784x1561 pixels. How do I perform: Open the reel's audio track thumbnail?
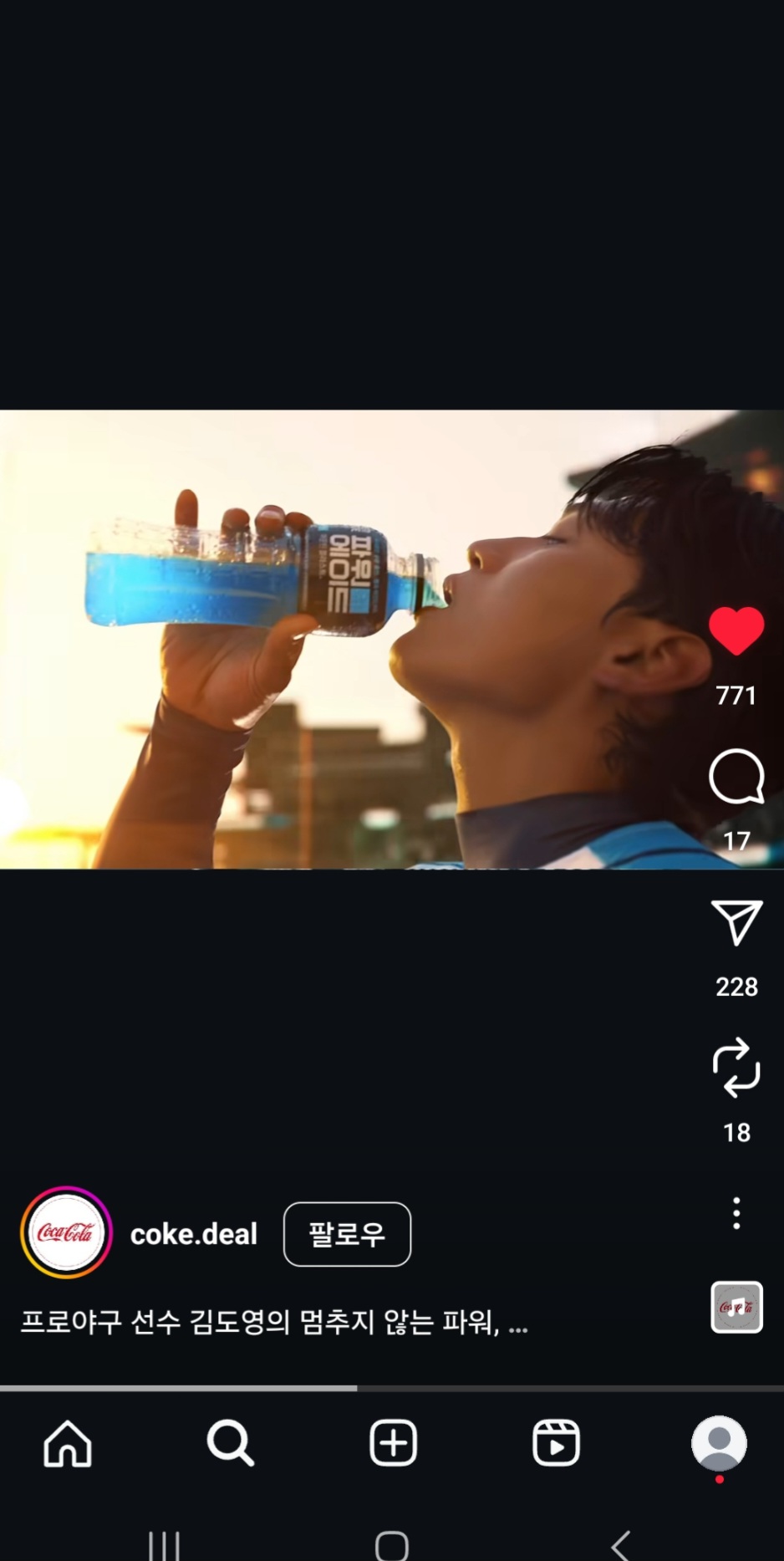(x=736, y=1307)
